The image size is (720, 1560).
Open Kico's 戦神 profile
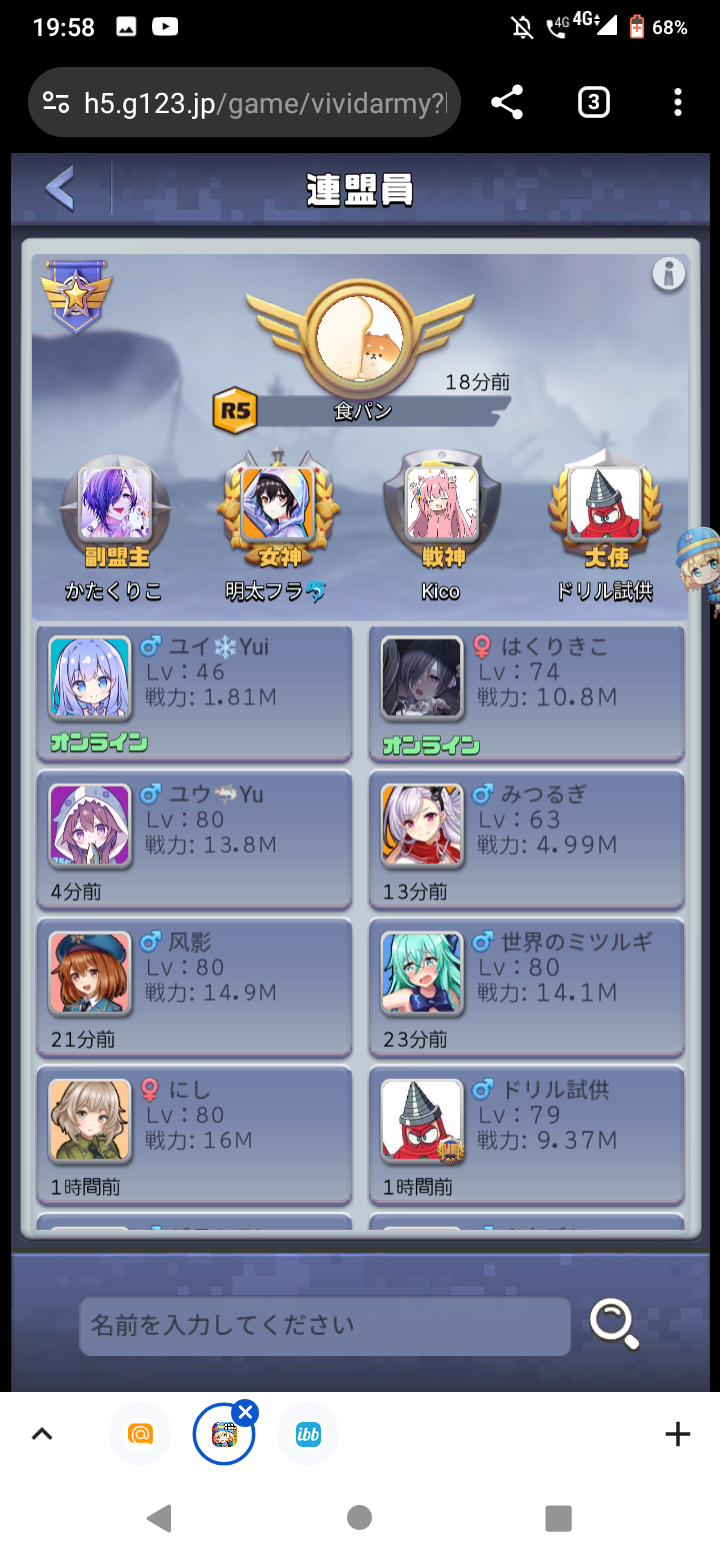(440, 503)
